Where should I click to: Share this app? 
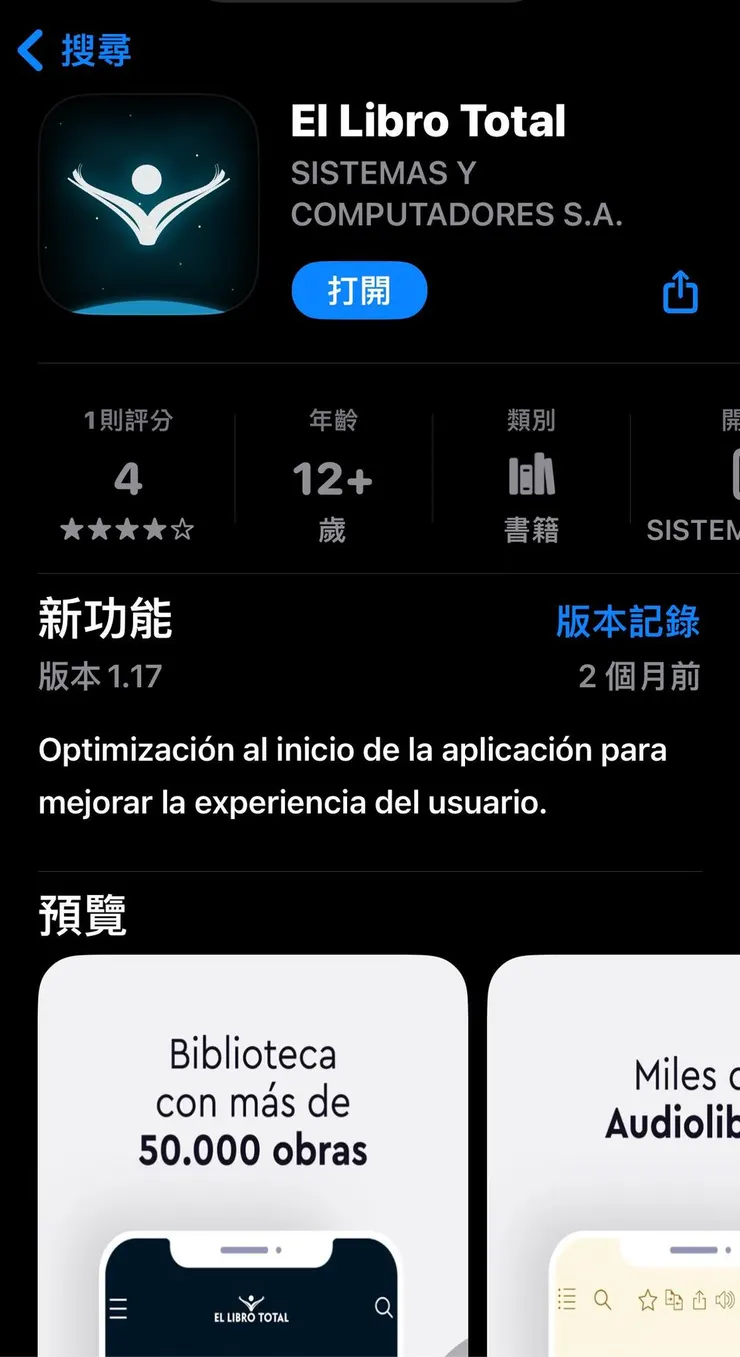click(x=680, y=292)
